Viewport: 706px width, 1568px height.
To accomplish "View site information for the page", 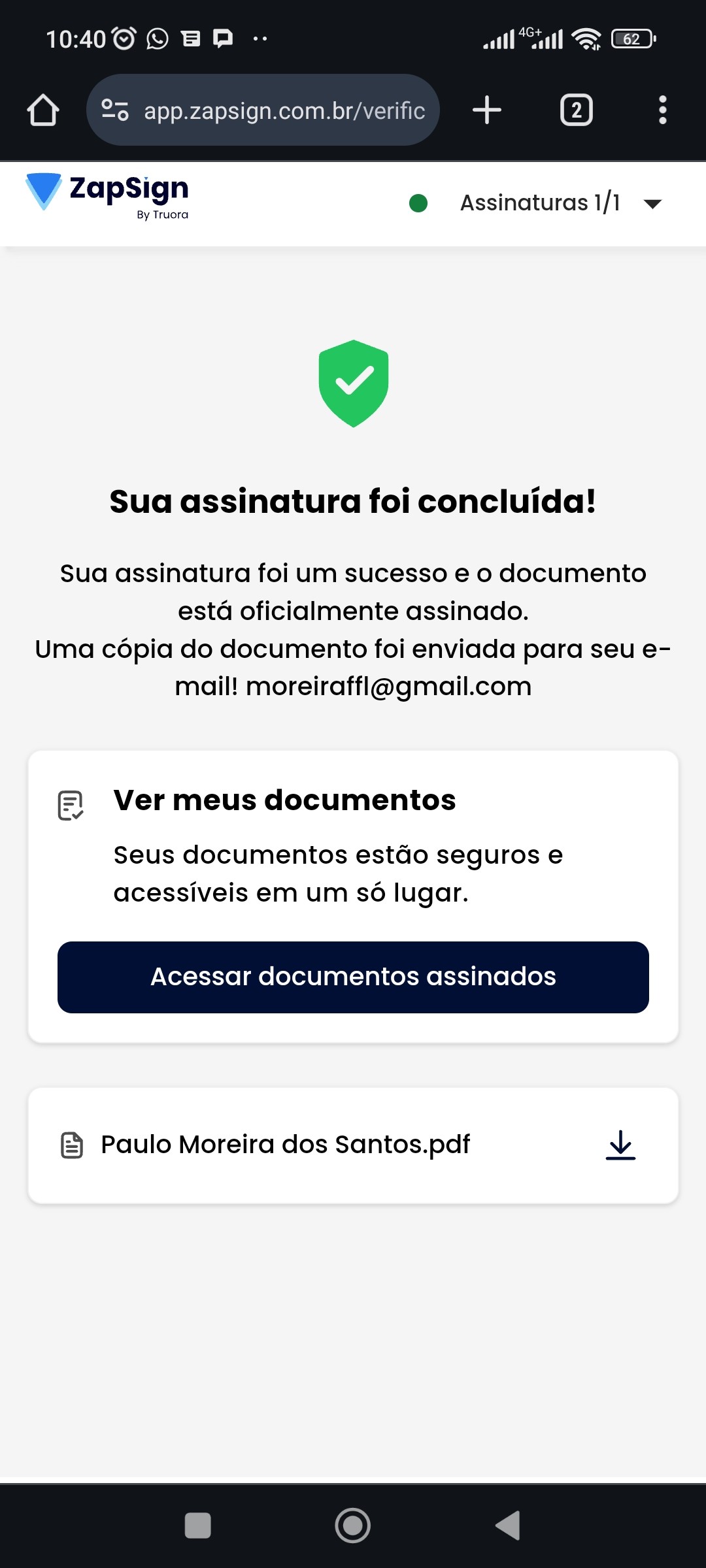I will [115, 110].
